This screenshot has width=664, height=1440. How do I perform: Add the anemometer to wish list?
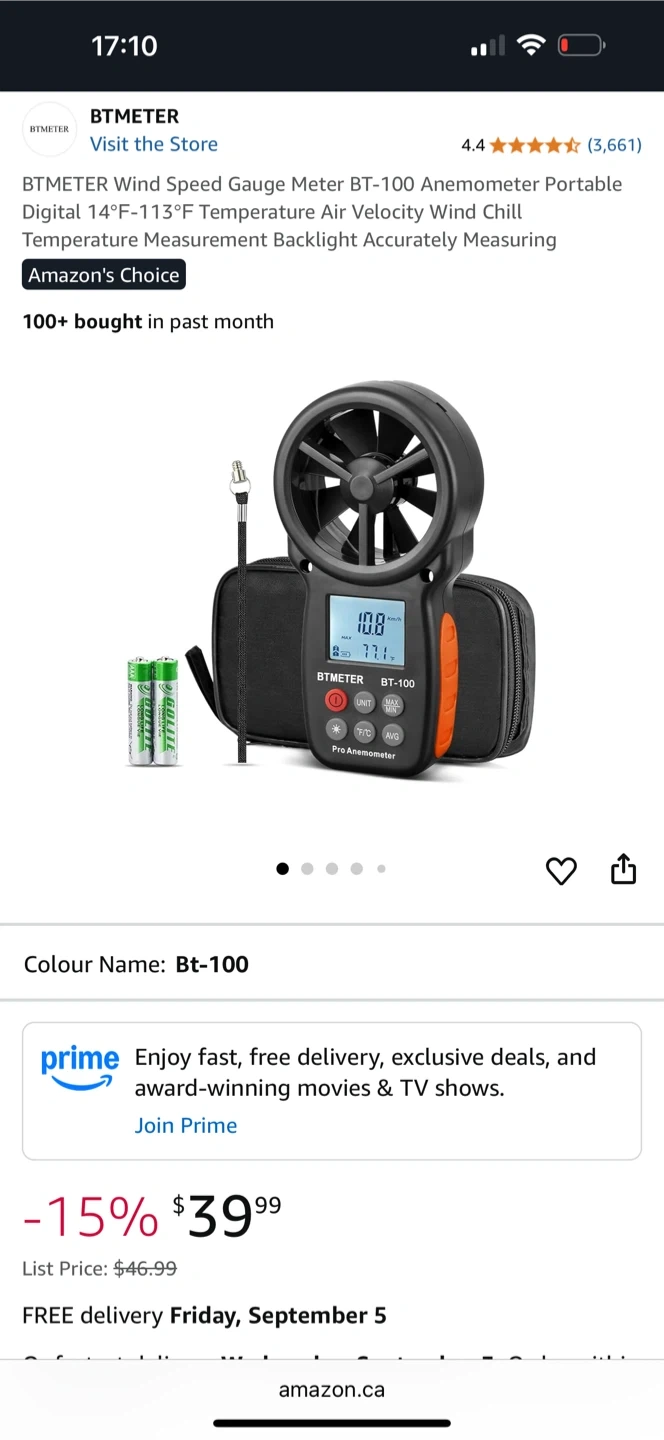[x=561, y=871]
